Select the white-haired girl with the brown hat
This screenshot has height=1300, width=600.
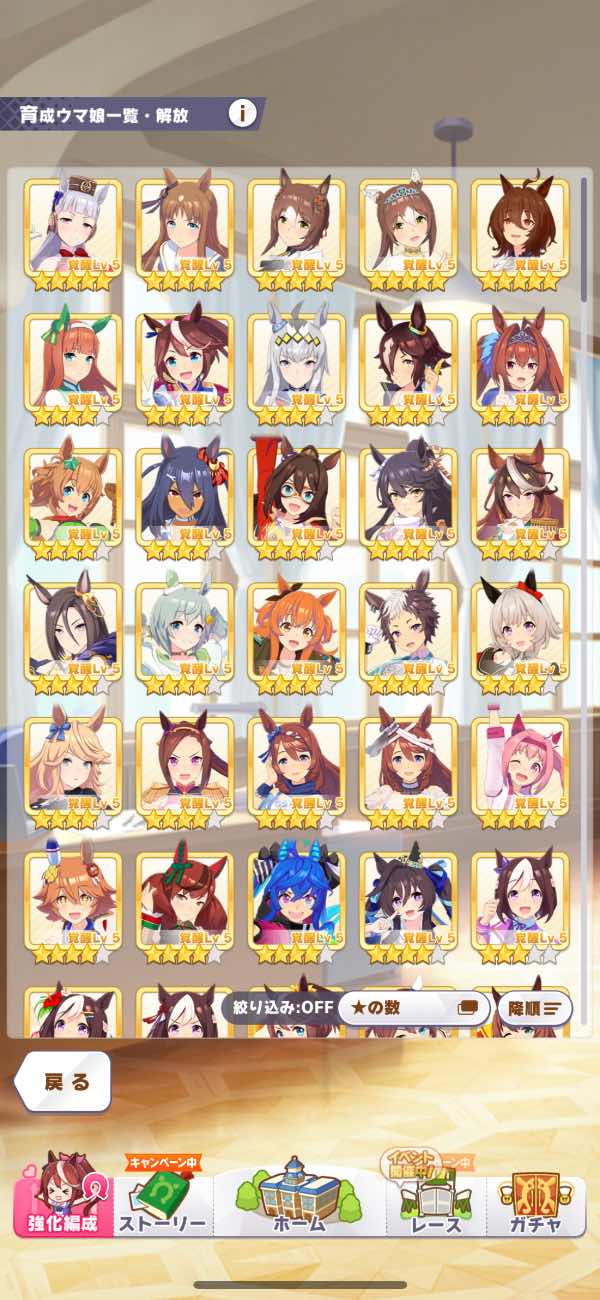(x=73, y=232)
